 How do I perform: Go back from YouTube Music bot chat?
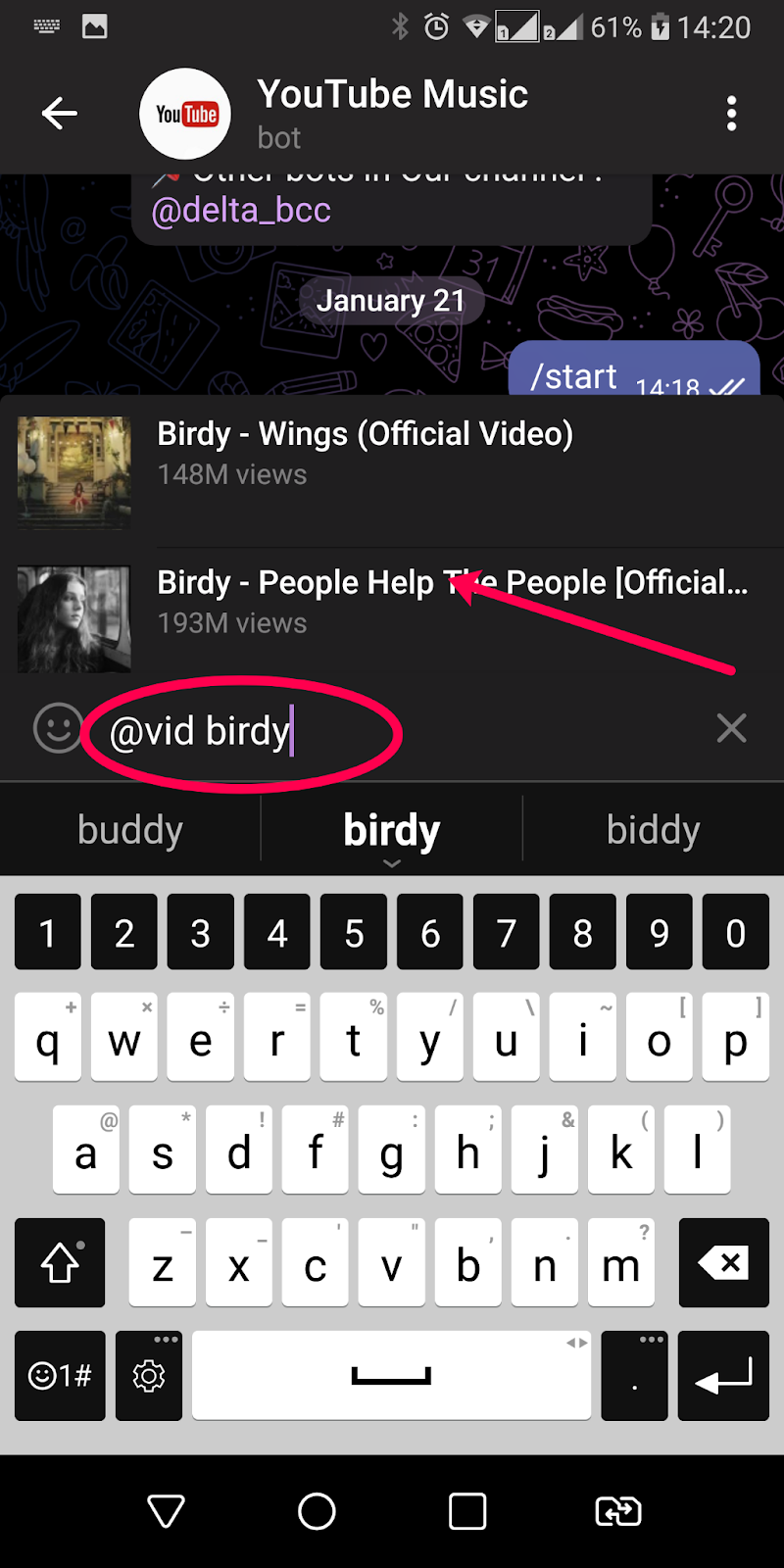[x=60, y=114]
